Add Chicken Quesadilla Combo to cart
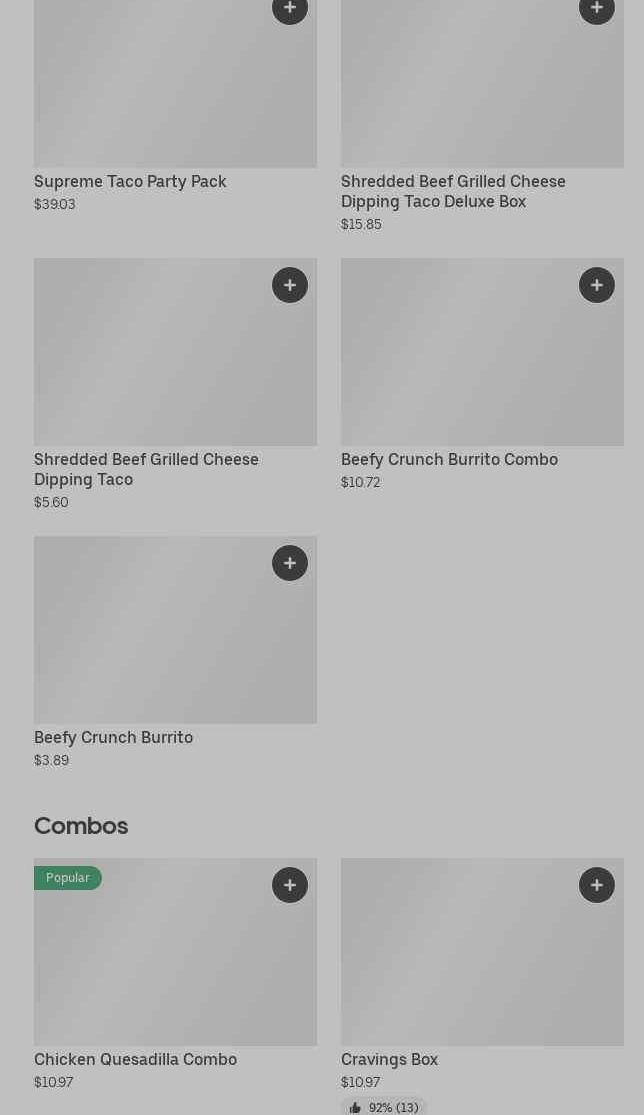This screenshot has width=644, height=1115. [x=290, y=885]
